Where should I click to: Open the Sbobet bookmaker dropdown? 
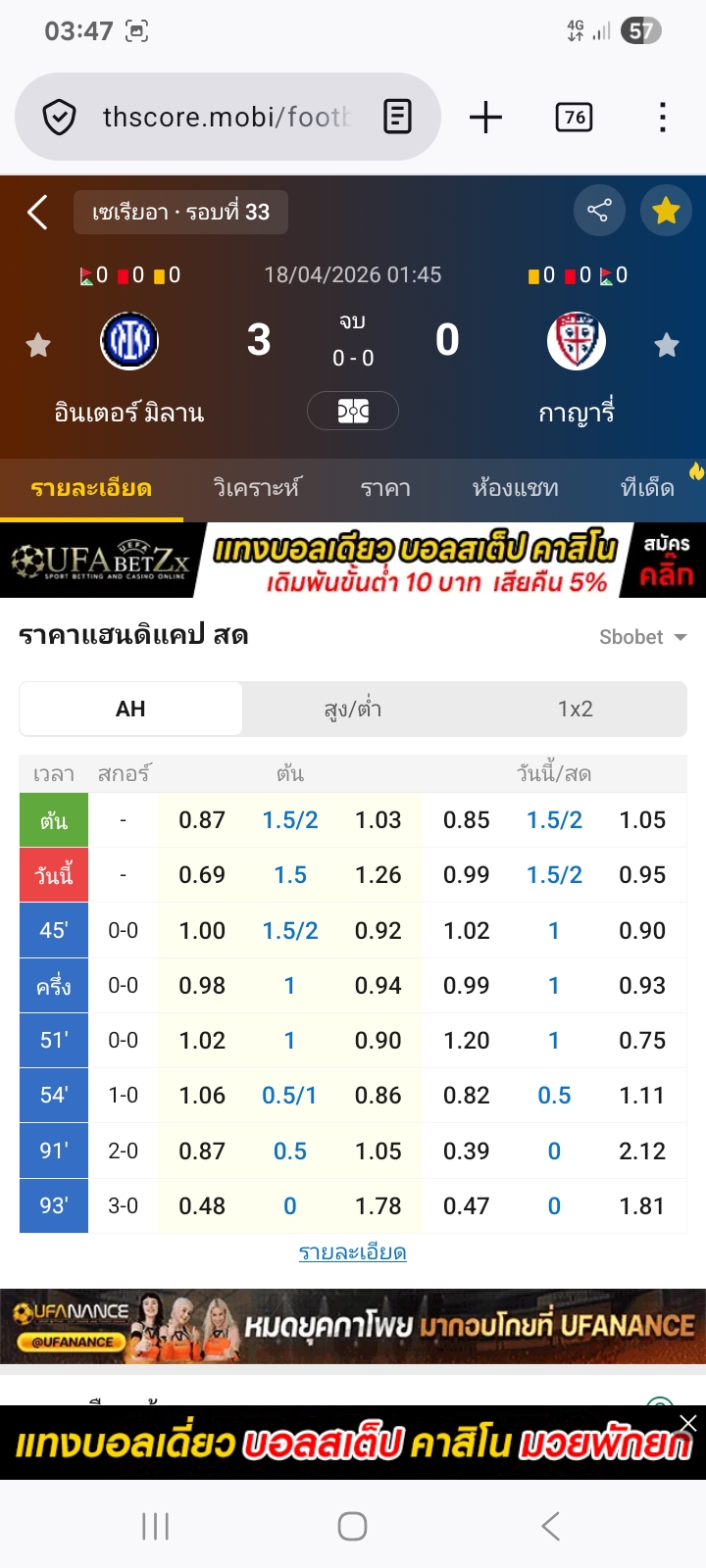coord(642,637)
